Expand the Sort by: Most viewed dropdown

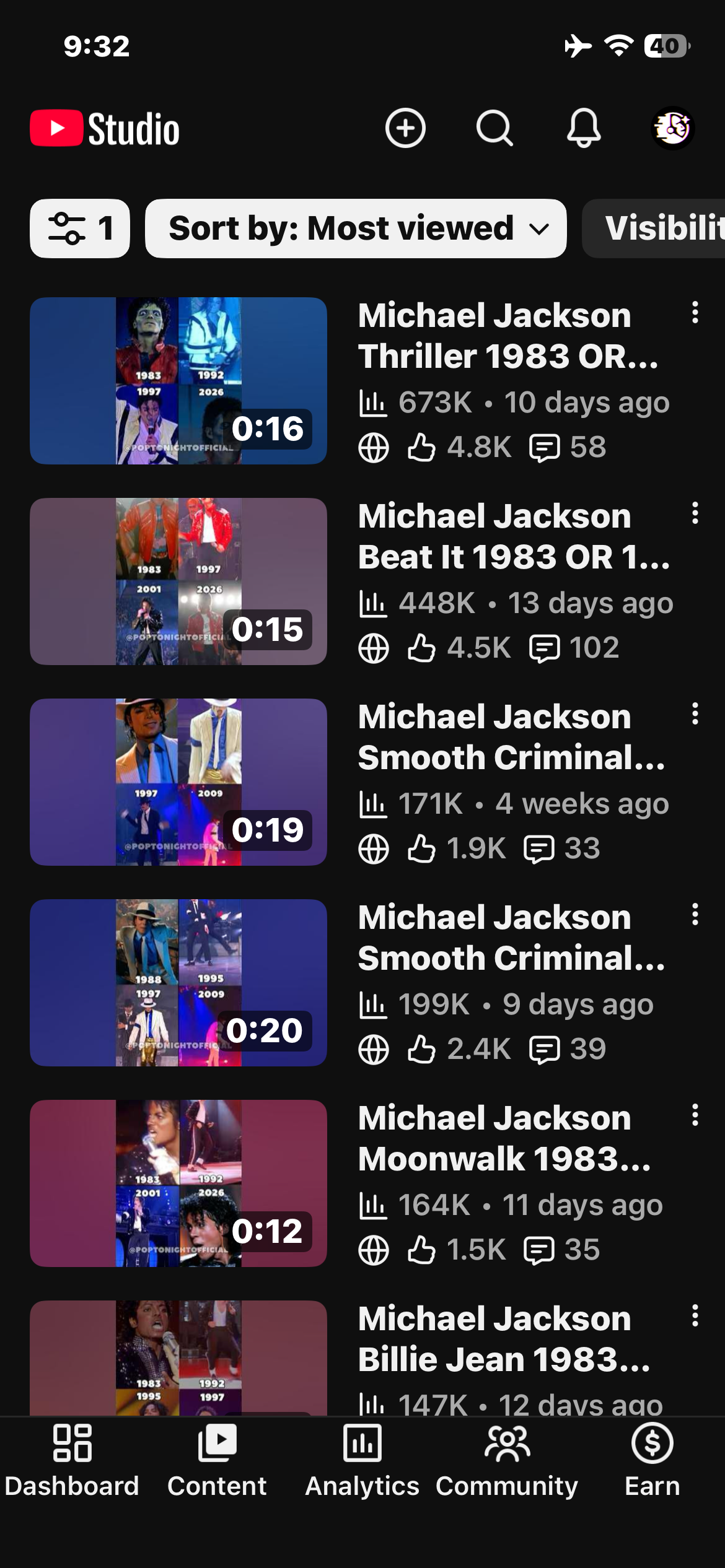point(356,229)
